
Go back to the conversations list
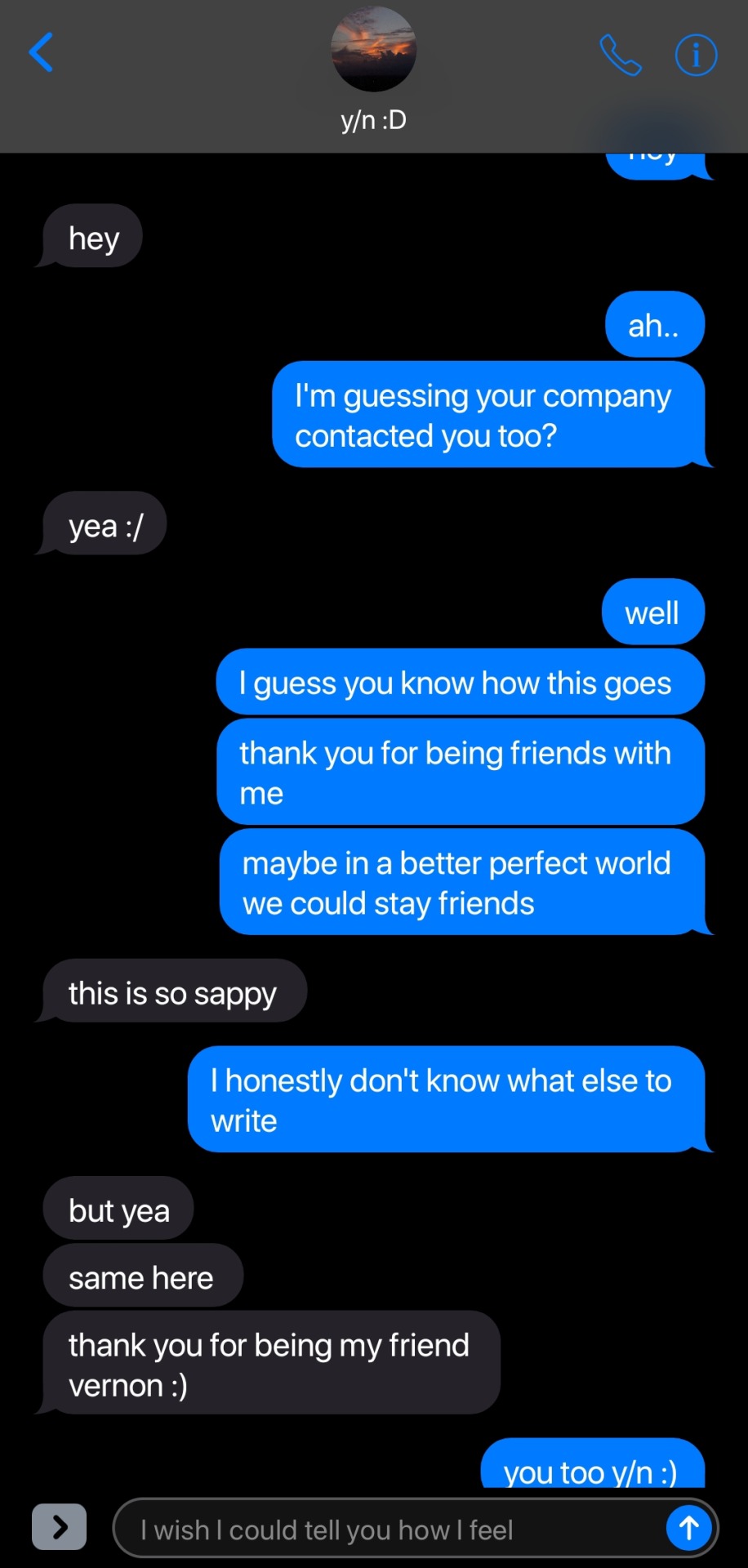41,53
